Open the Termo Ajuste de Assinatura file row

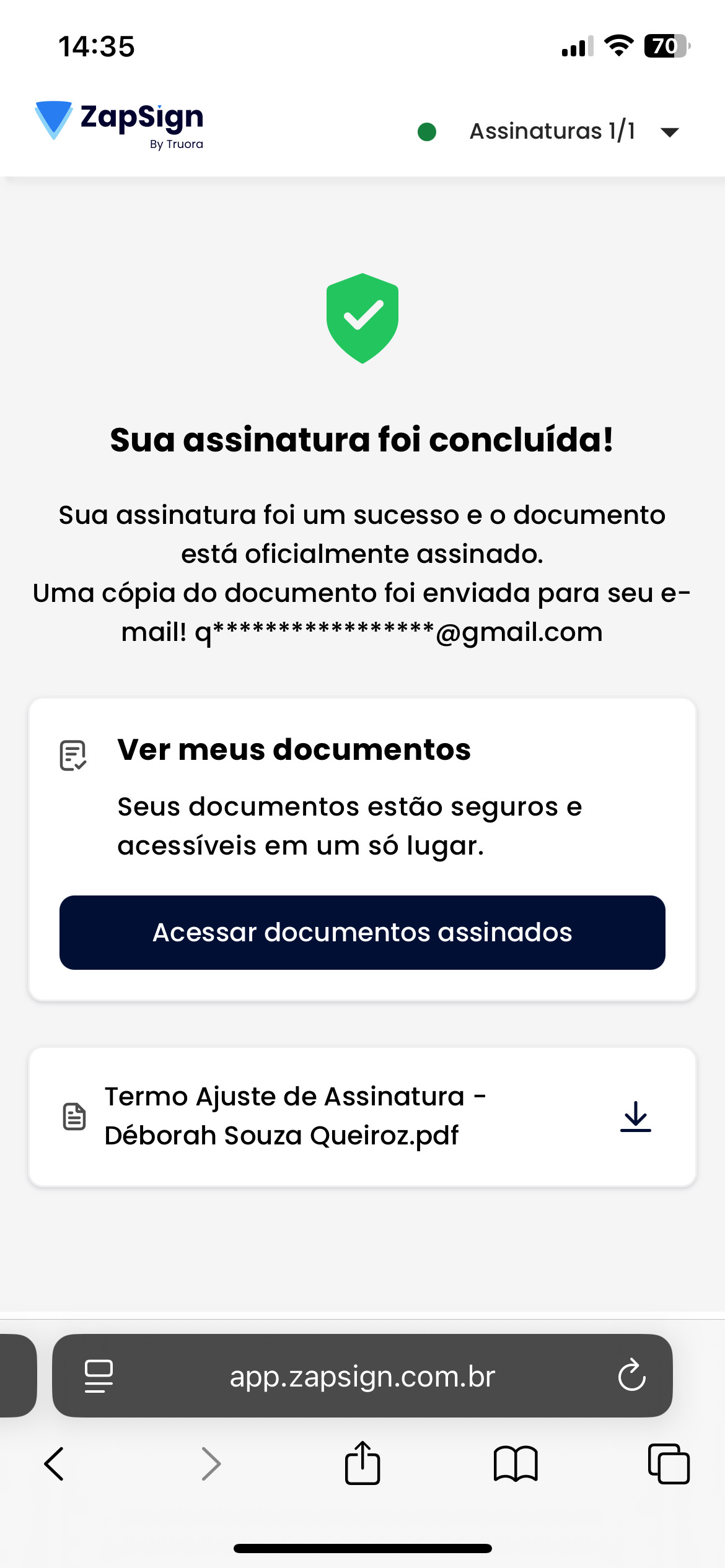(x=294, y=1117)
